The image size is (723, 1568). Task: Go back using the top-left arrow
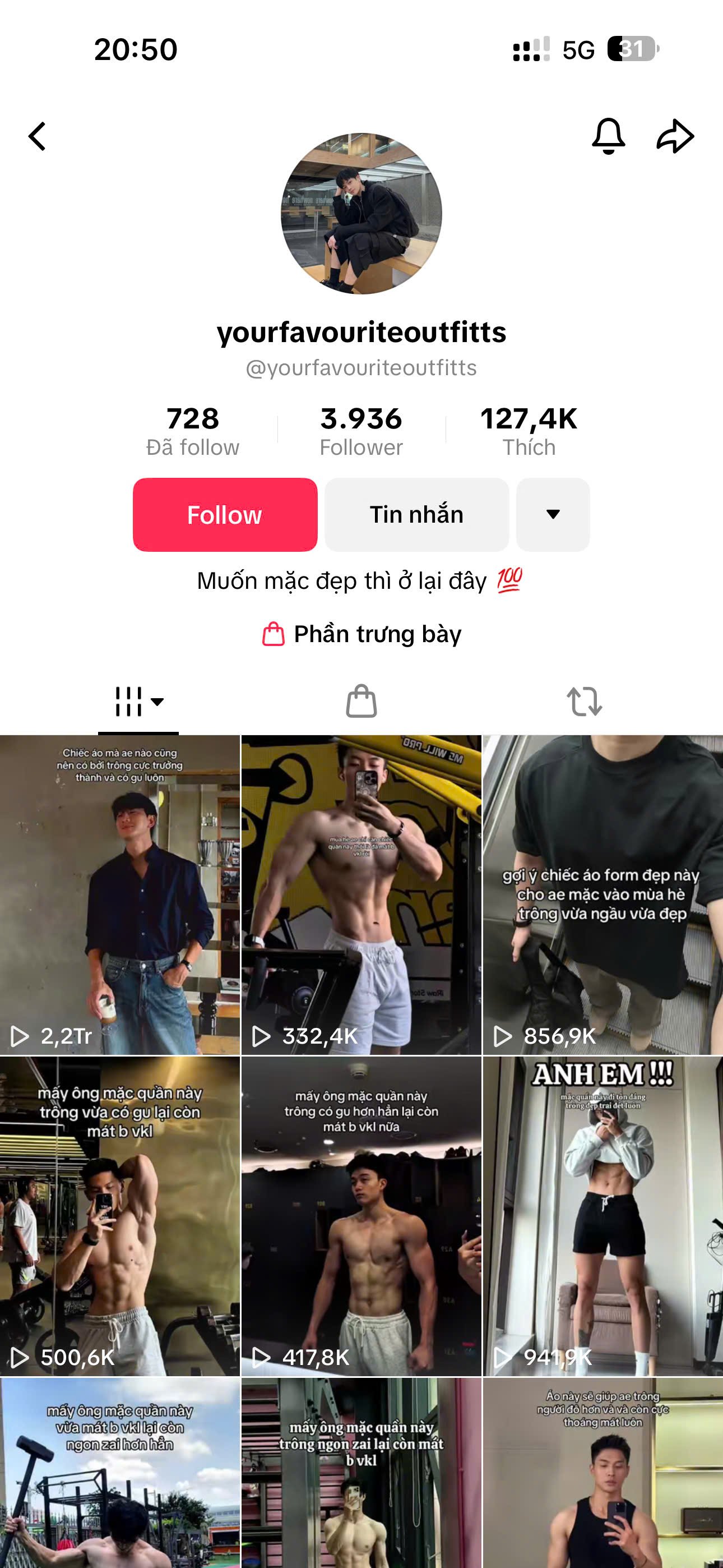[x=37, y=136]
